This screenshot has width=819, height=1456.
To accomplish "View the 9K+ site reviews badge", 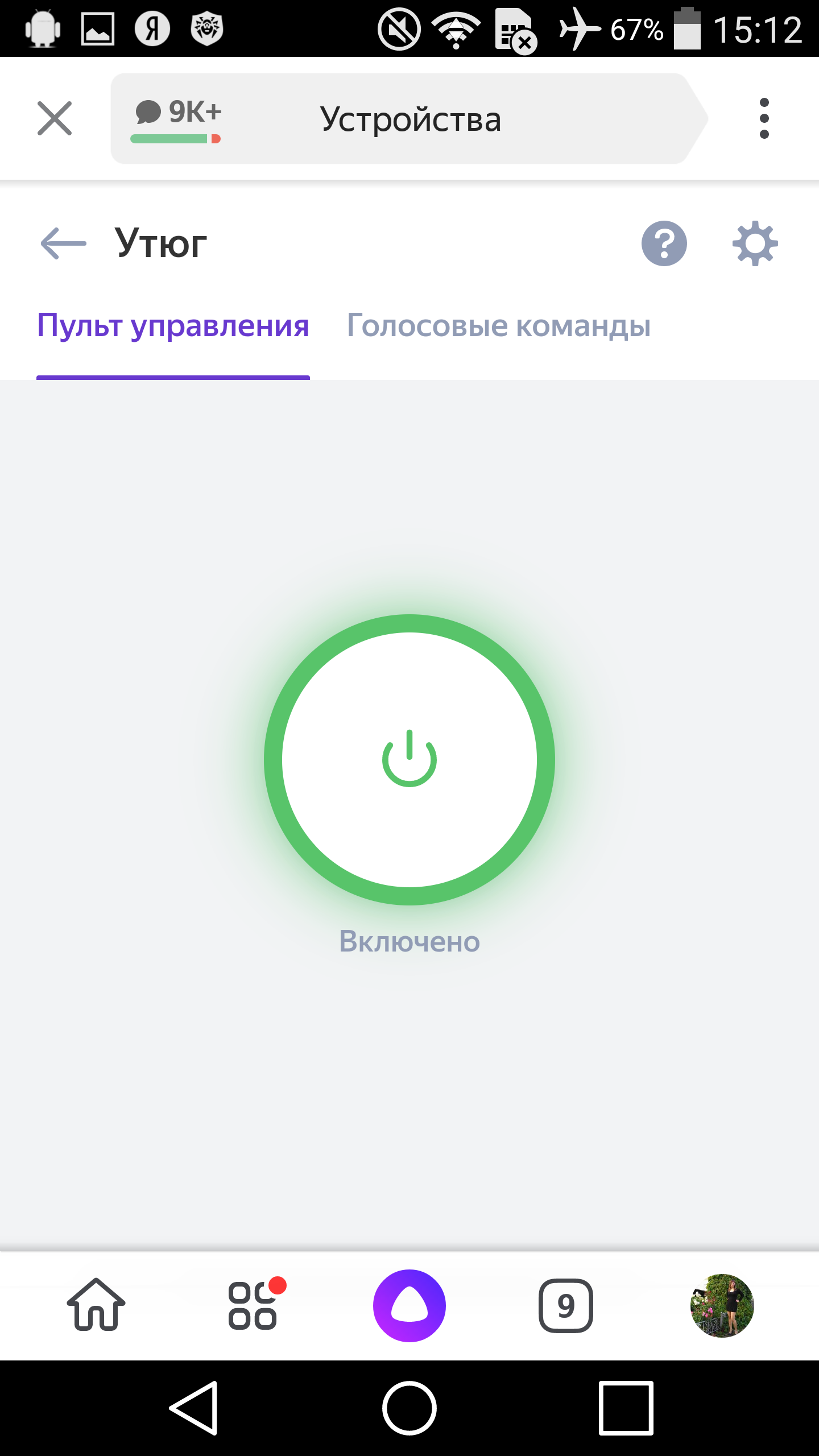I will pos(177,119).
